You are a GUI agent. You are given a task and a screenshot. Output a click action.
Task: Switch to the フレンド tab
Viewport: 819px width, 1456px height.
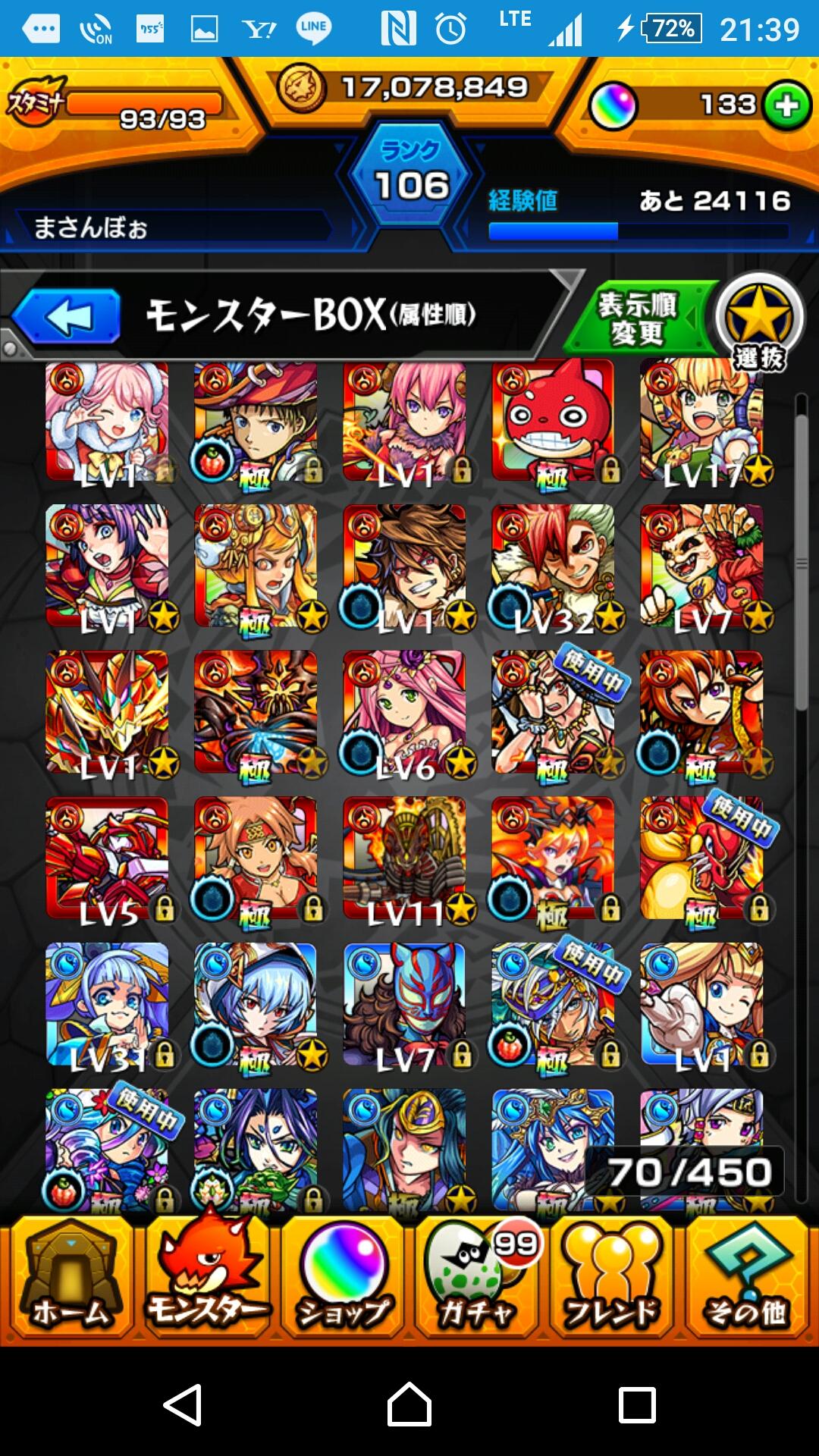(611, 1278)
